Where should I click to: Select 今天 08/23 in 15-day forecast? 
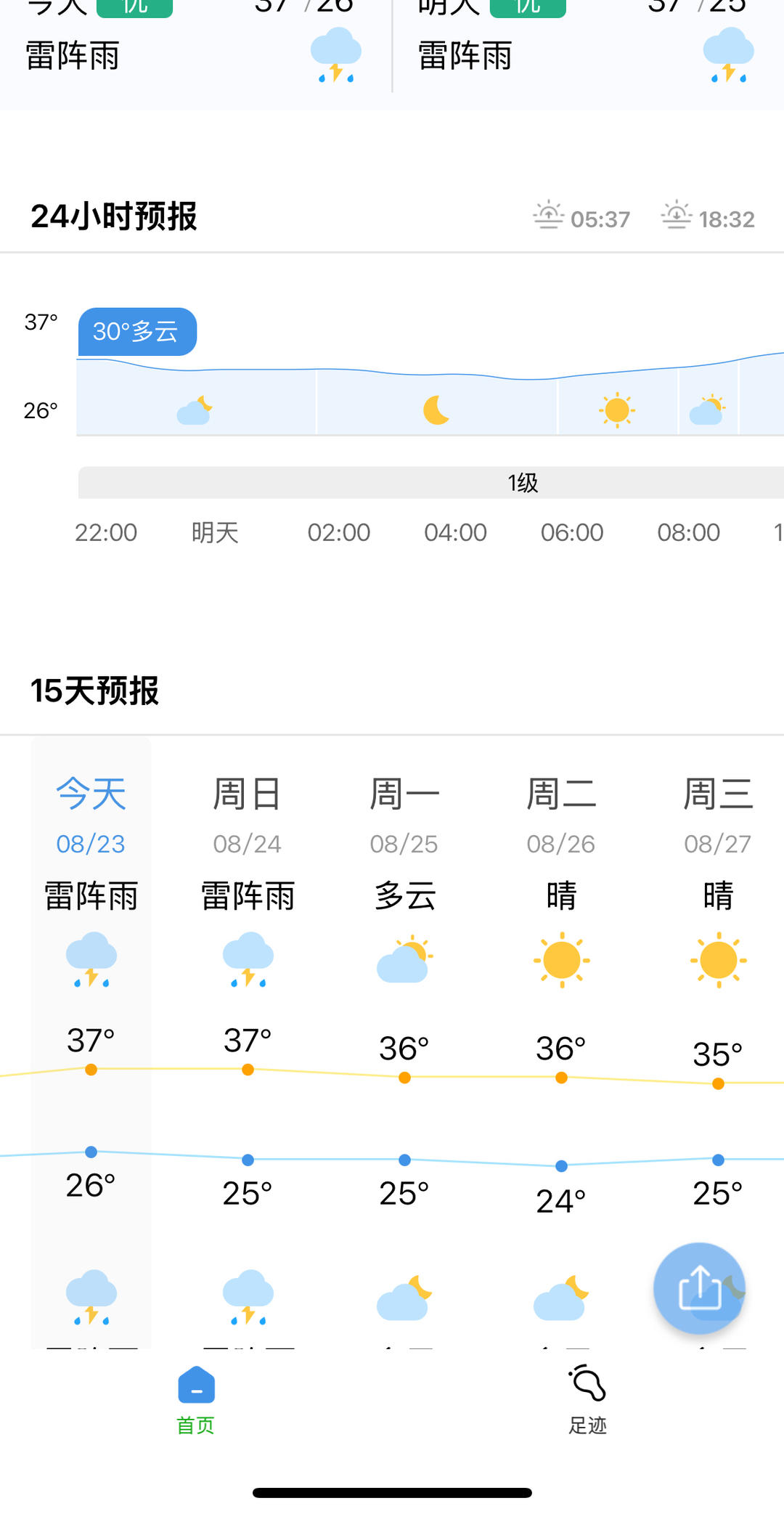tap(91, 1043)
